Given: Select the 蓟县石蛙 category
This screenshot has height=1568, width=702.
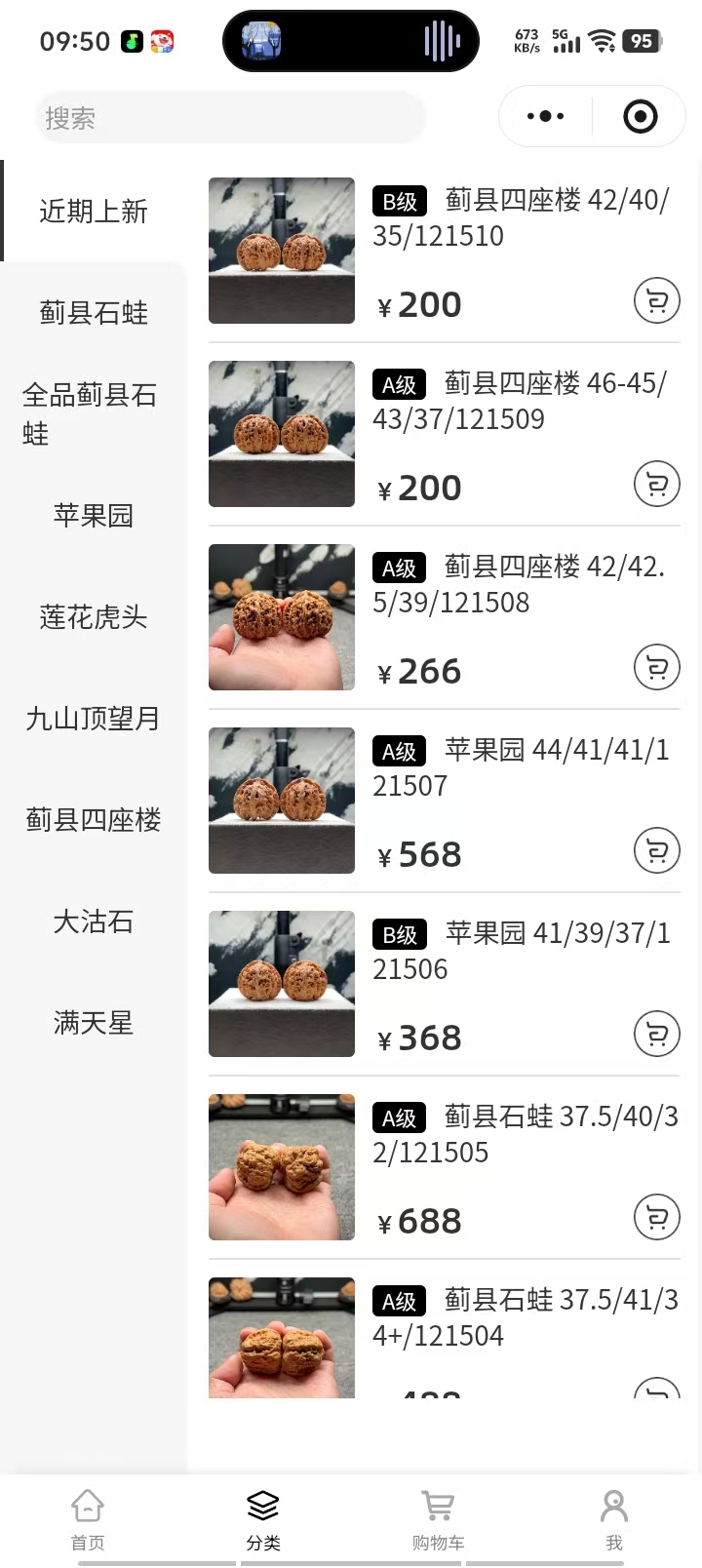Looking at the screenshot, I should pos(94,313).
